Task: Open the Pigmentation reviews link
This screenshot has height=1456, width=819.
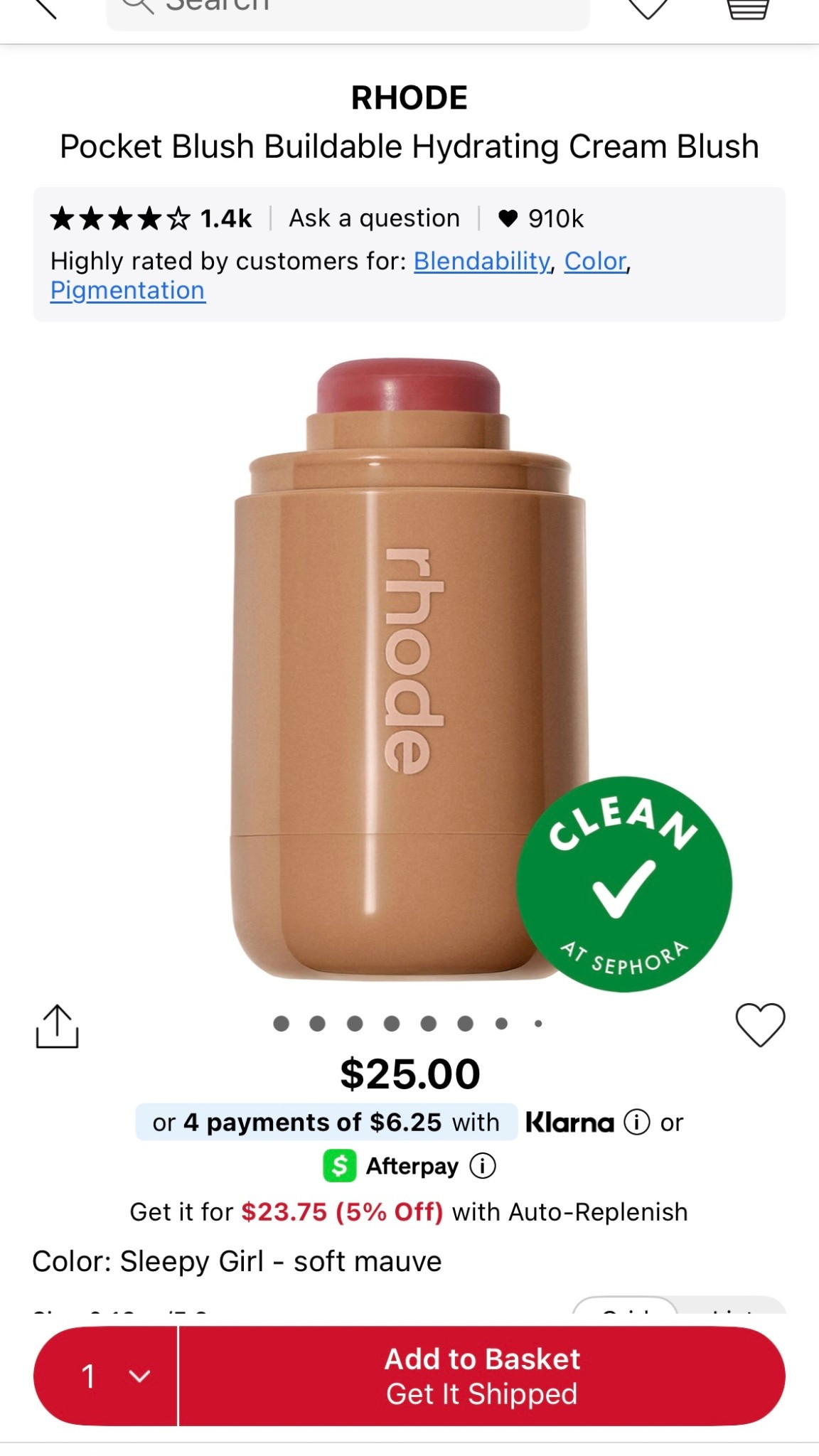Action: (x=127, y=290)
